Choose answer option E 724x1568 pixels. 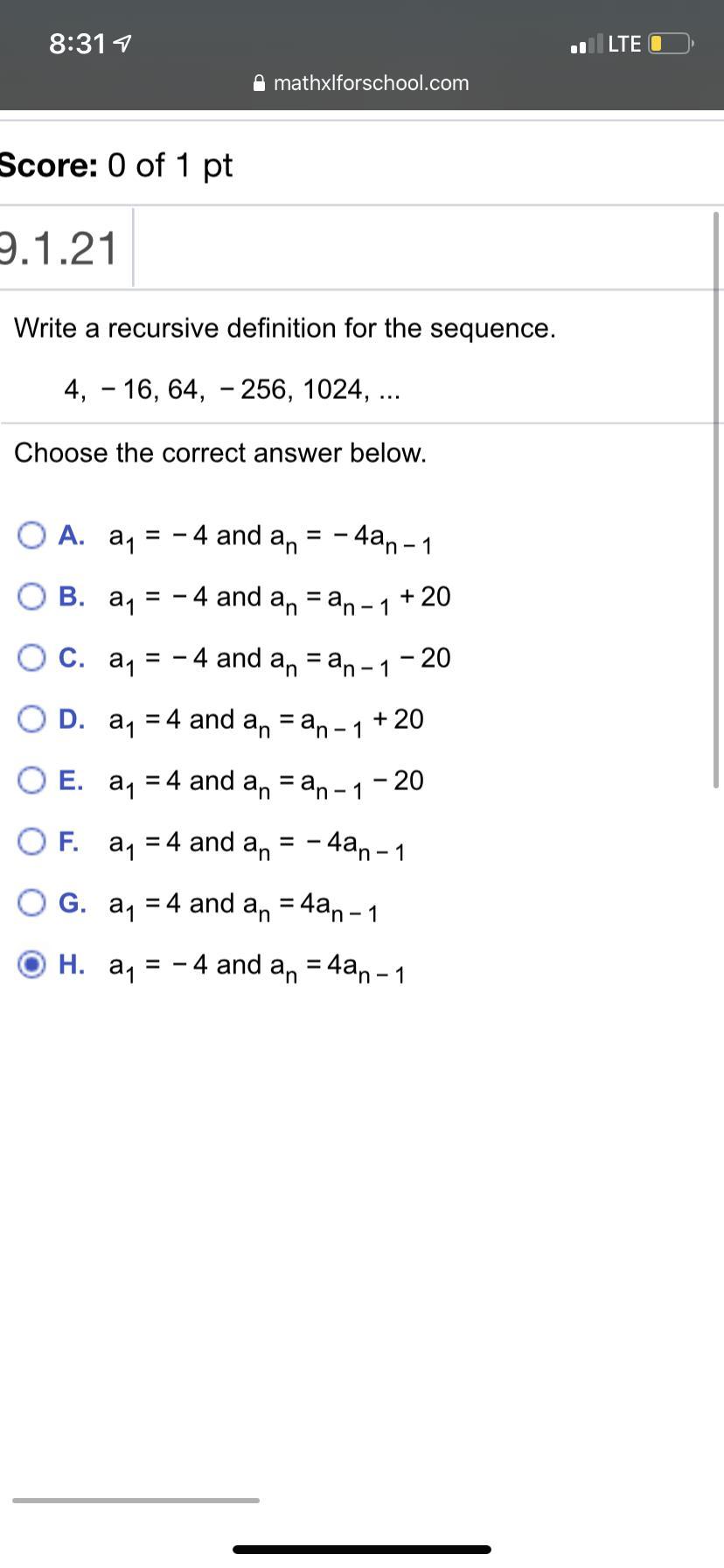click(x=32, y=780)
